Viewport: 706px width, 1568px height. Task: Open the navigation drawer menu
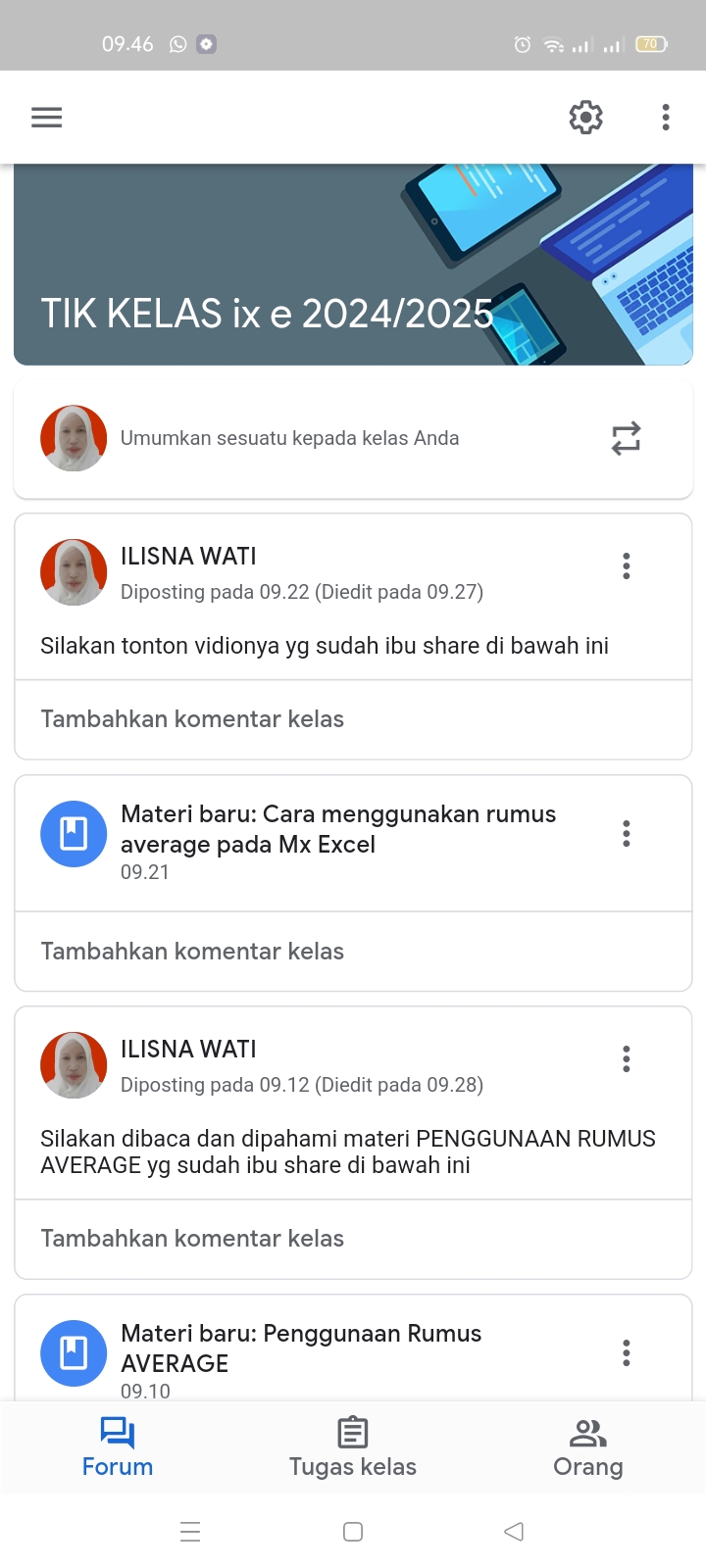[46, 118]
